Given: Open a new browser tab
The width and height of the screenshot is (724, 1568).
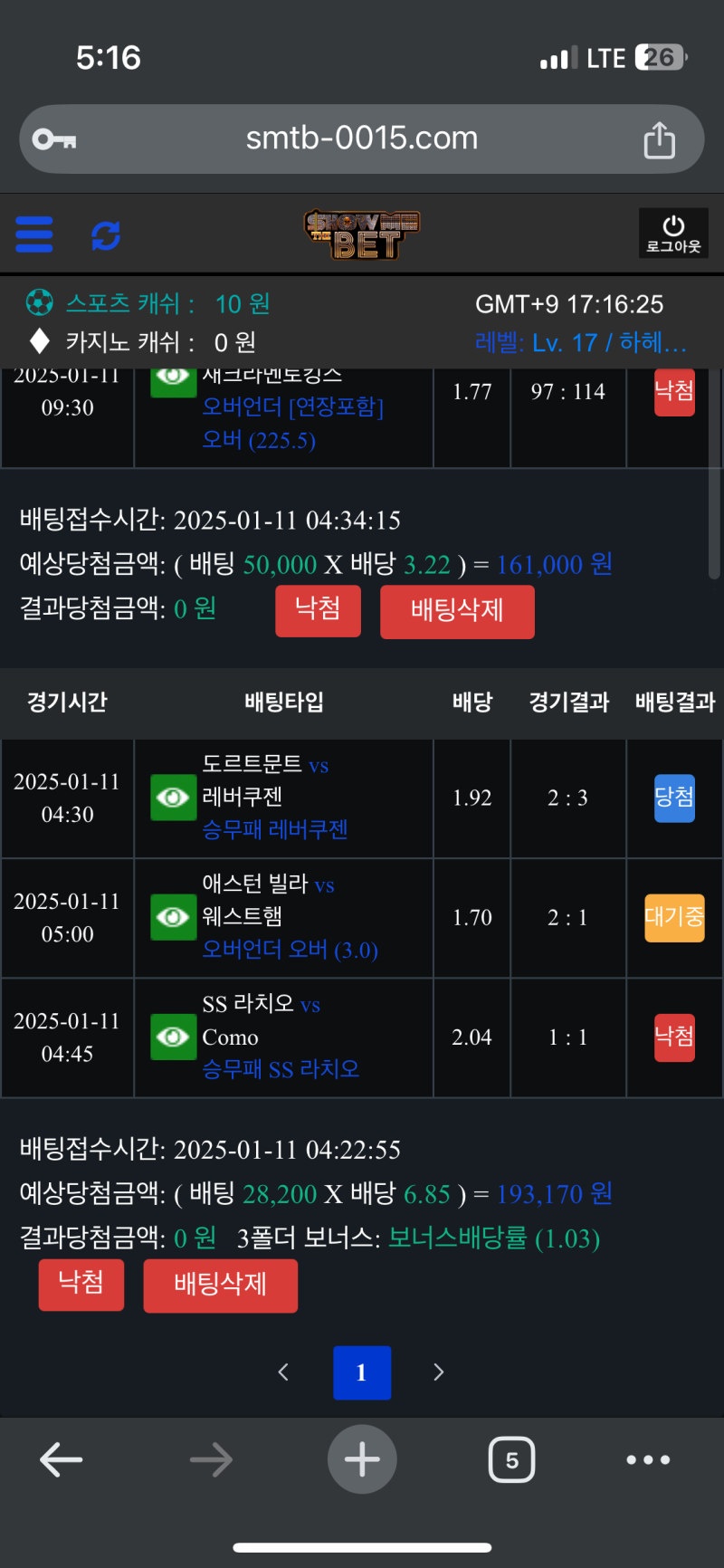Looking at the screenshot, I should [x=362, y=1459].
